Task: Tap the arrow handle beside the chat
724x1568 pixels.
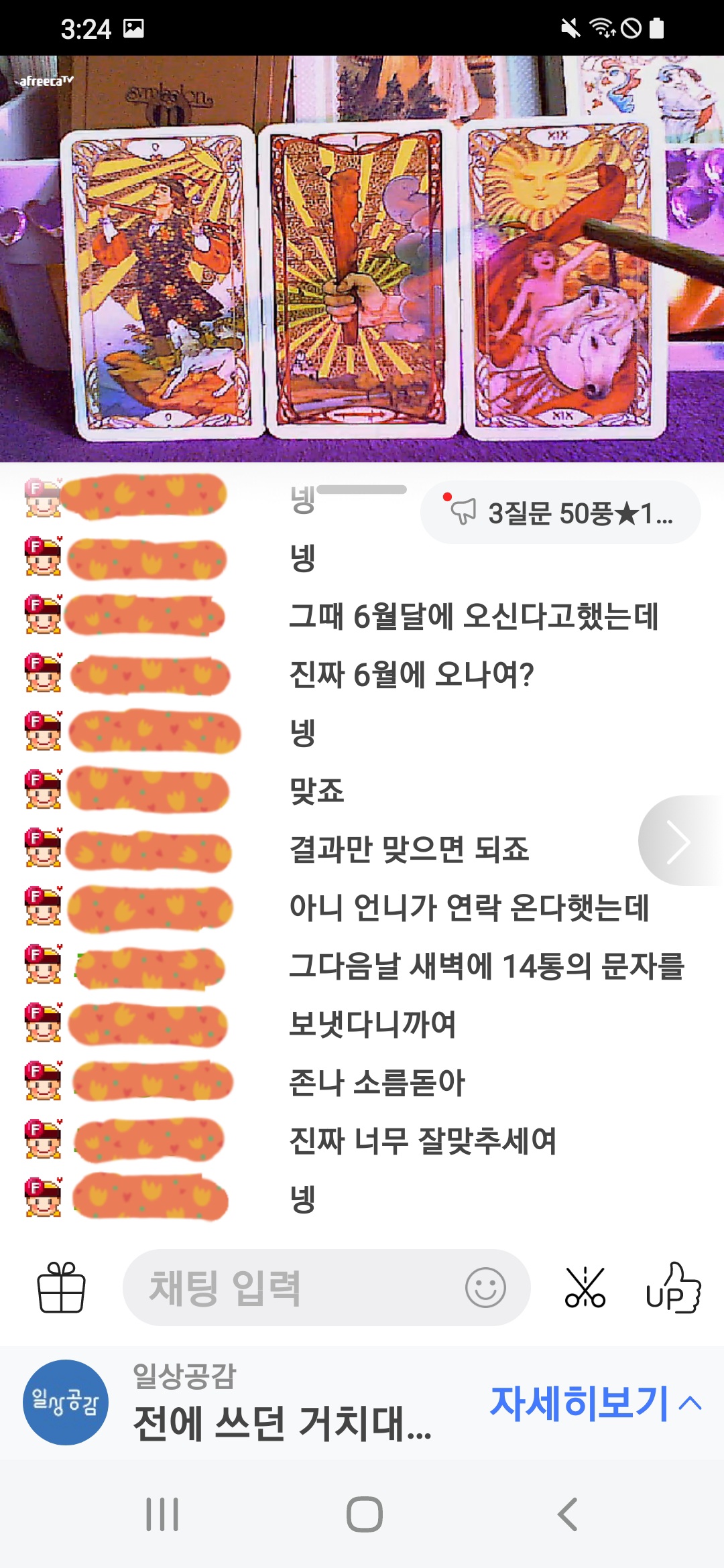Action: pyautogui.click(x=679, y=842)
